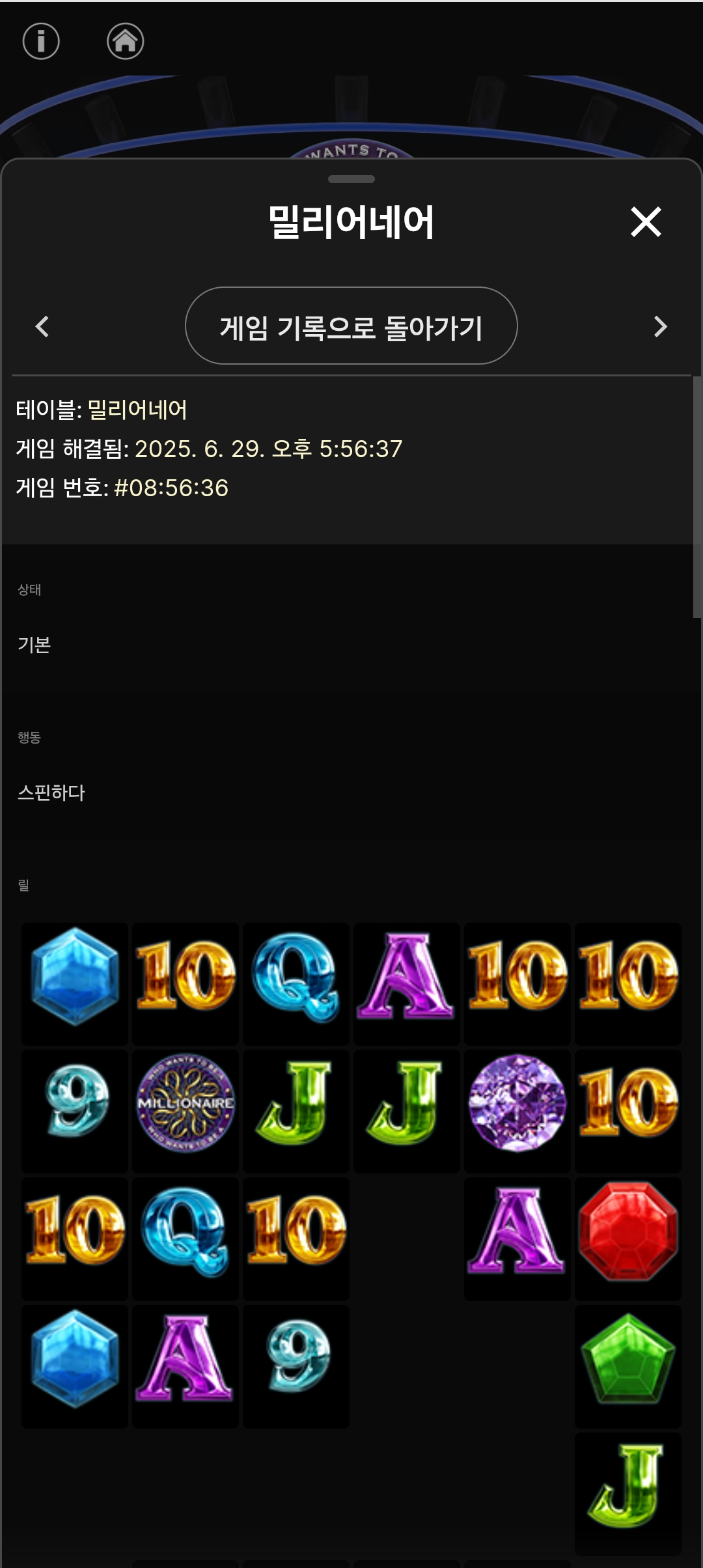Go to the home lobby icon
This screenshot has height=1568, width=703.
pyautogui.click(x=125, y=42)
